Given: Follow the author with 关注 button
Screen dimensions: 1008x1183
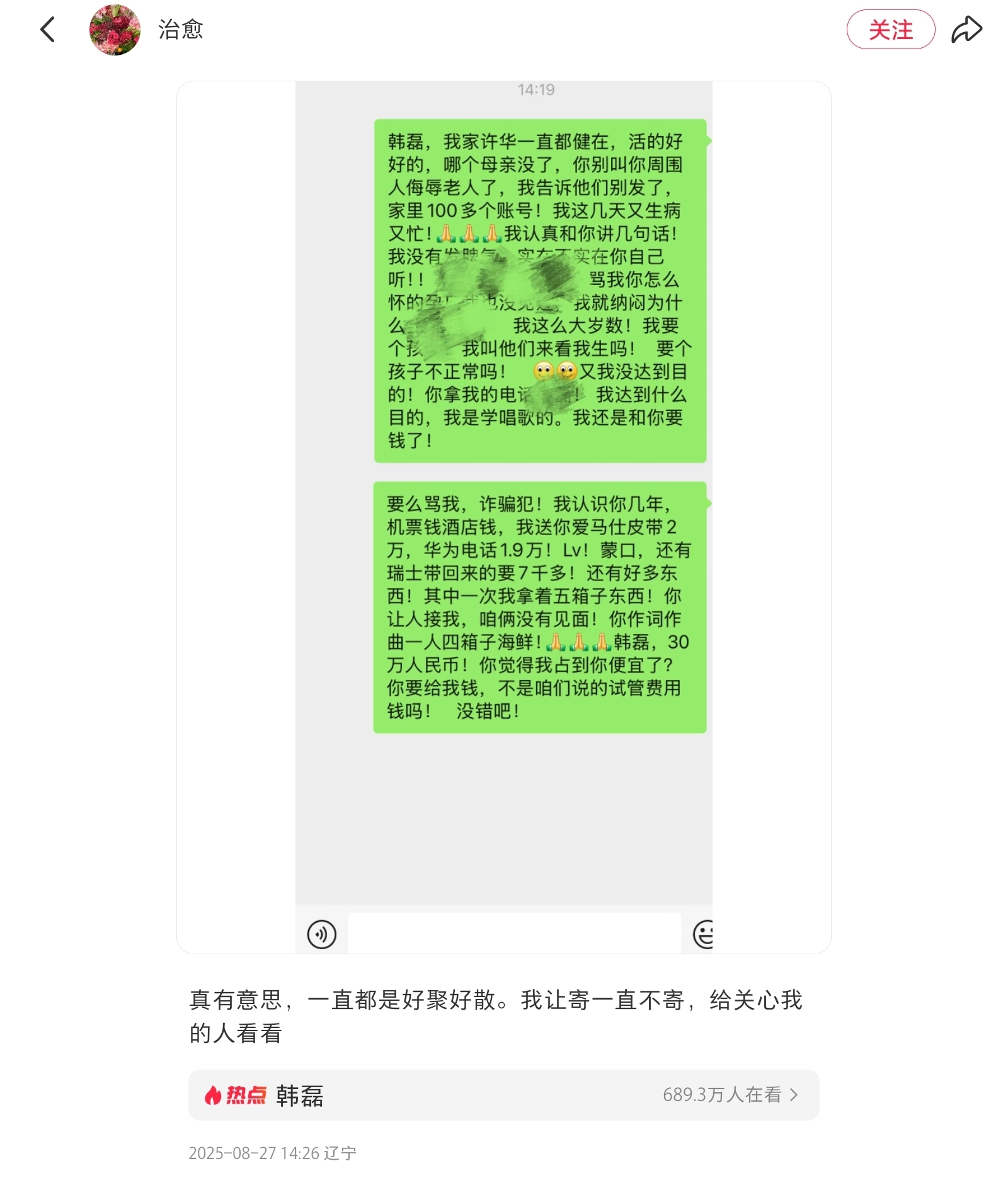Looking at the screenshot, I should pyautogui.click(x=890, y=30).
